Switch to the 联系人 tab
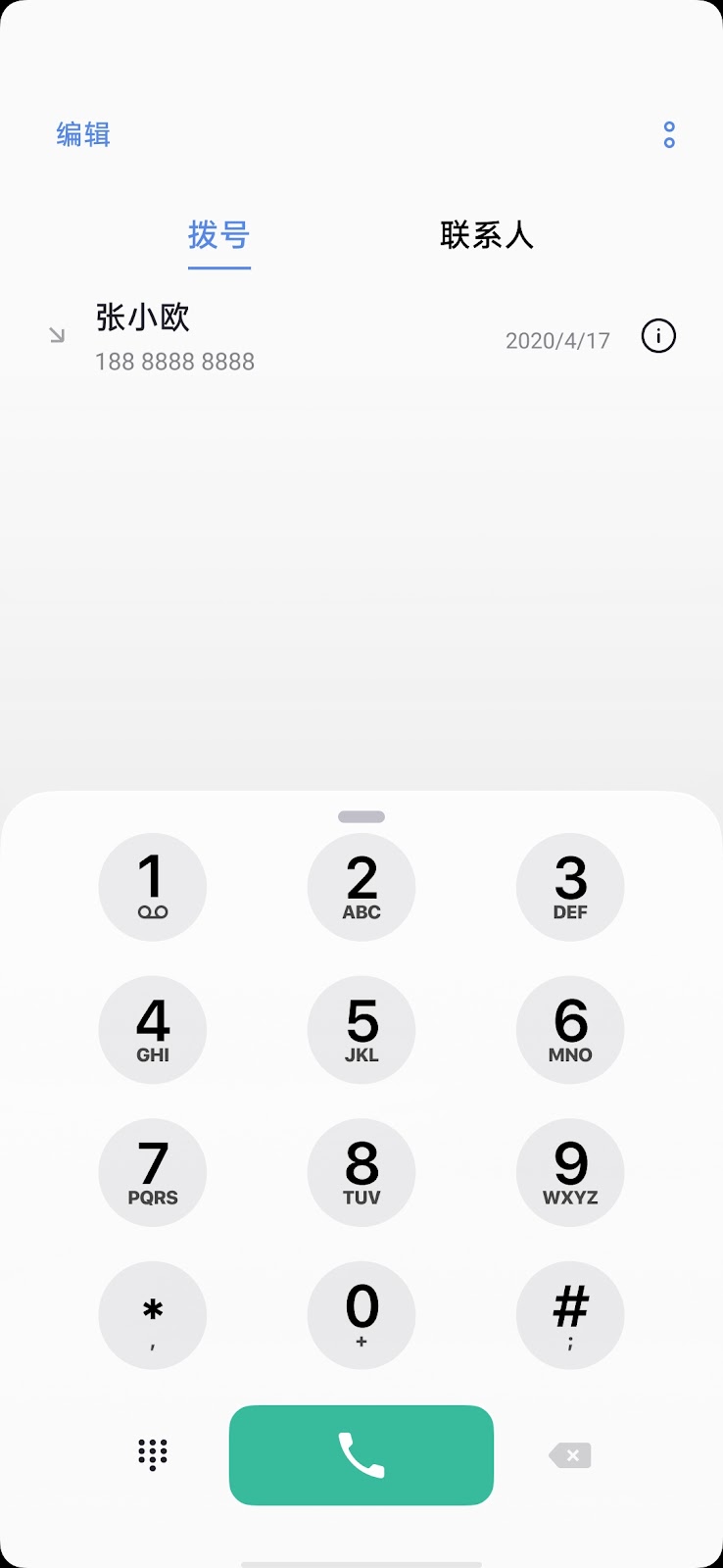 pos(486,235)
